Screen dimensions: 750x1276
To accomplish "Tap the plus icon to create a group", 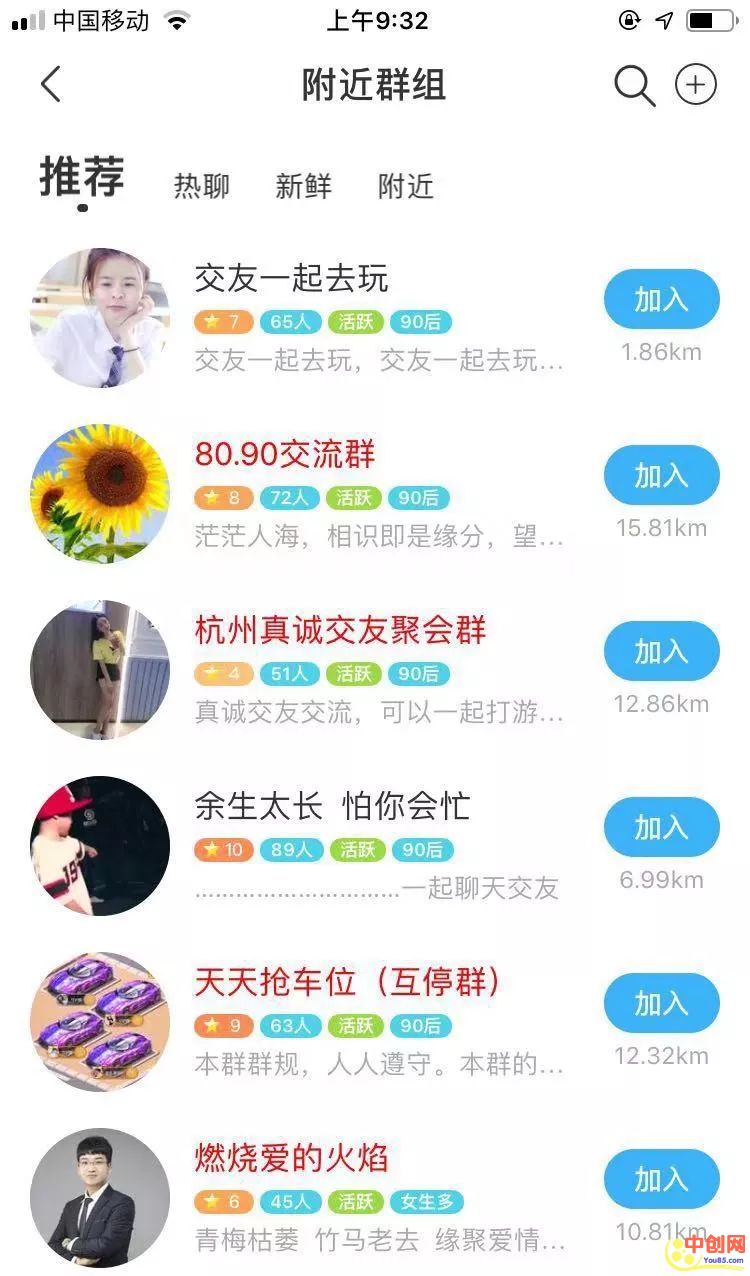I will (x=696, y=86).
